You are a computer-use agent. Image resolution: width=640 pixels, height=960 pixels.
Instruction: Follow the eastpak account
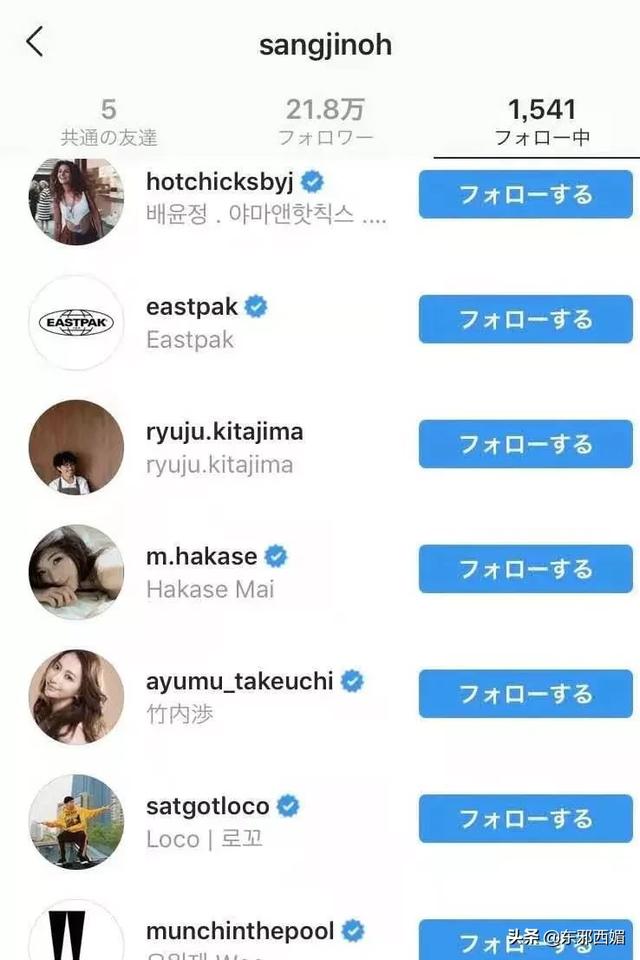pyautogui.click(x=525, y=319)
